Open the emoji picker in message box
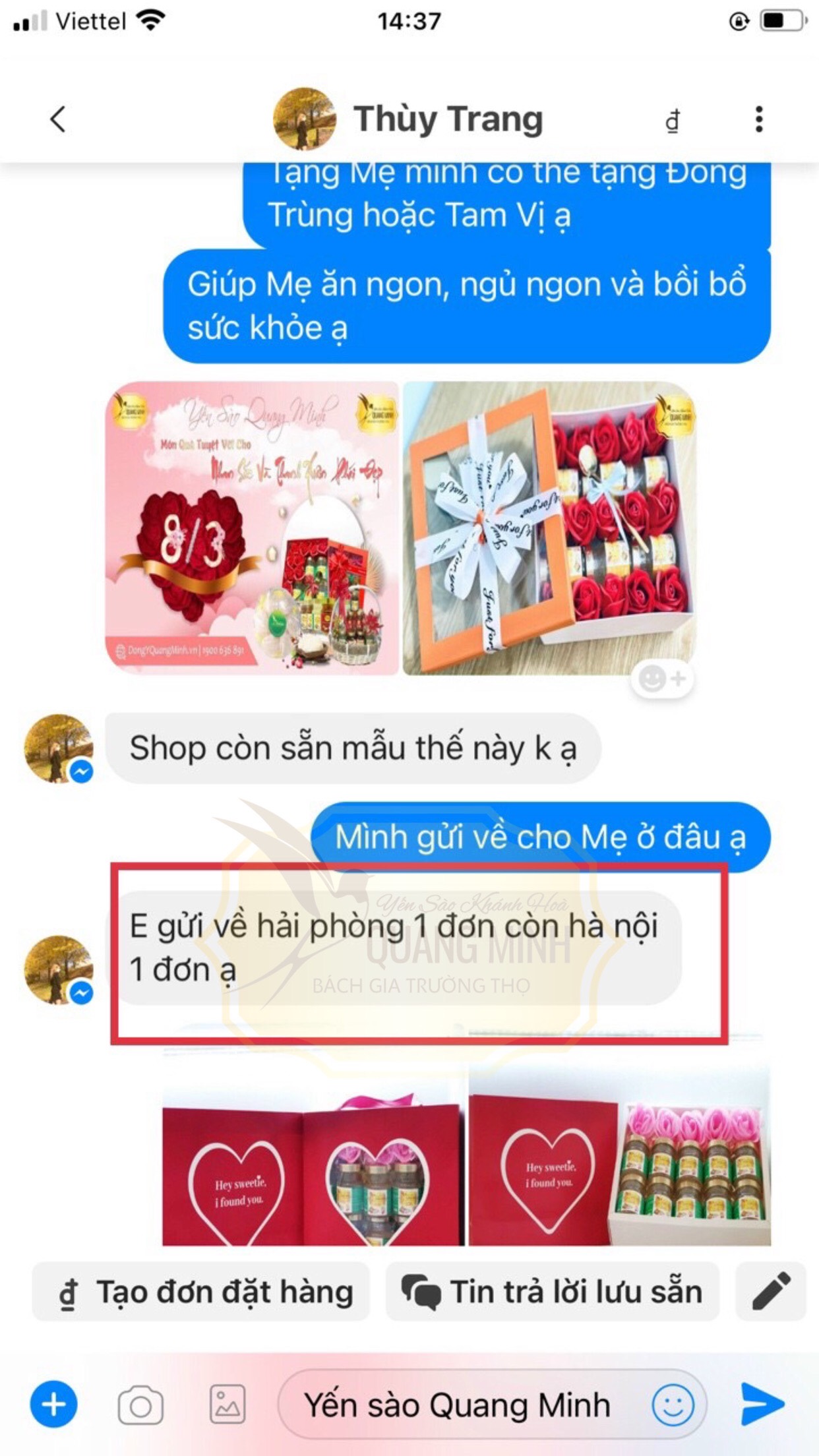Screen dimensions: 819x1456 coord(673,1405)
